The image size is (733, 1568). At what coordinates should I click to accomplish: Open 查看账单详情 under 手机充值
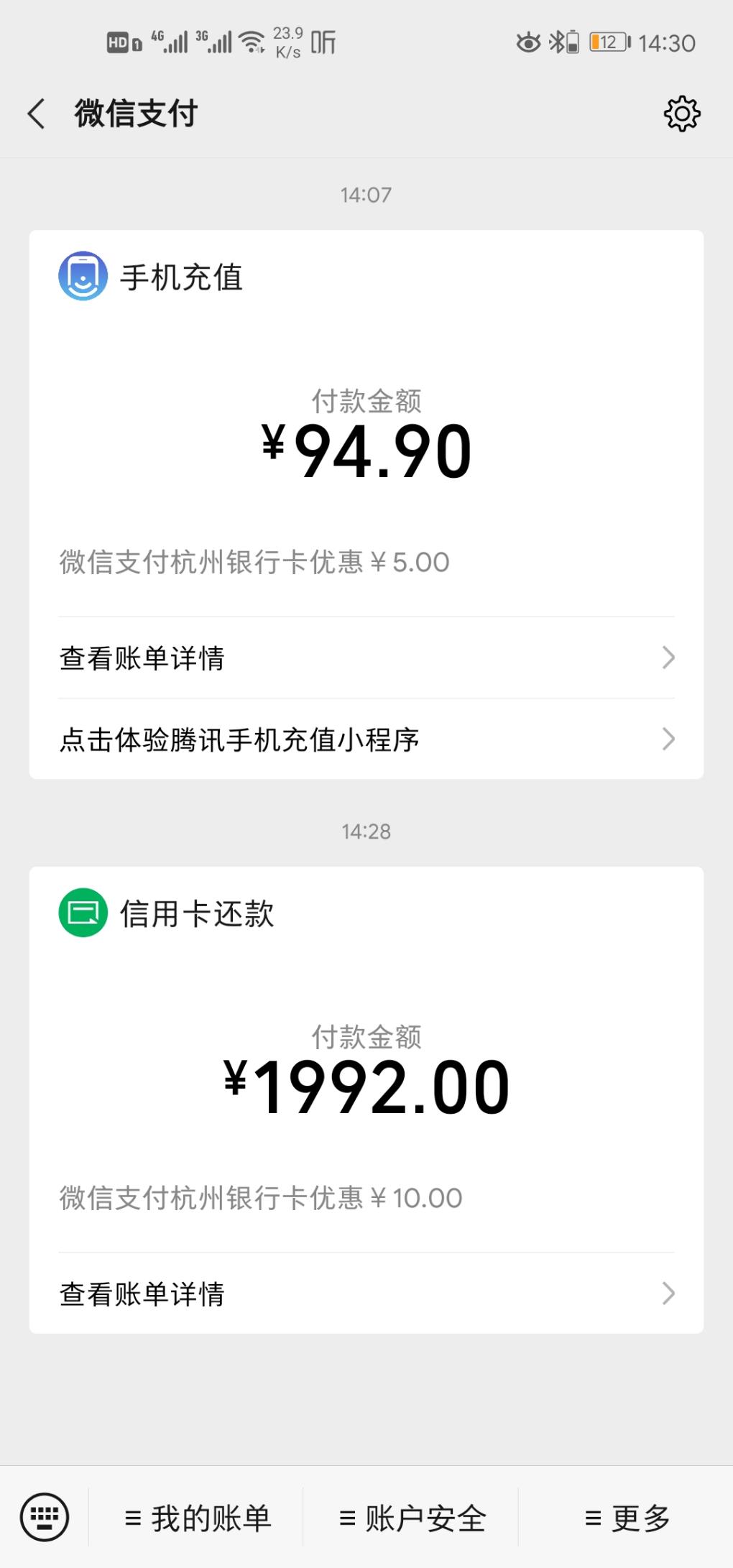pyautogui.click(x=366, y=658)
